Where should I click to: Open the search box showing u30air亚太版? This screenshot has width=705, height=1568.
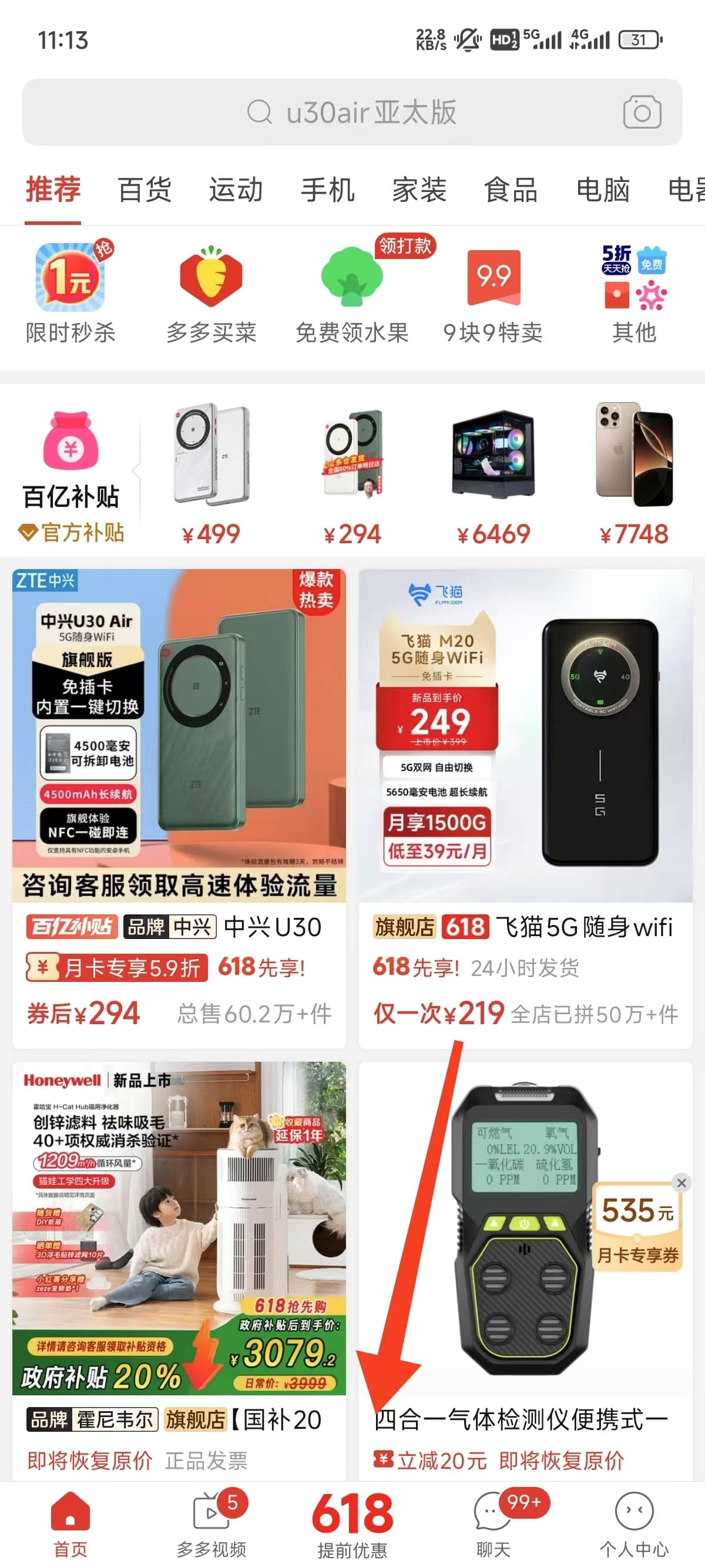click(352, 112)
